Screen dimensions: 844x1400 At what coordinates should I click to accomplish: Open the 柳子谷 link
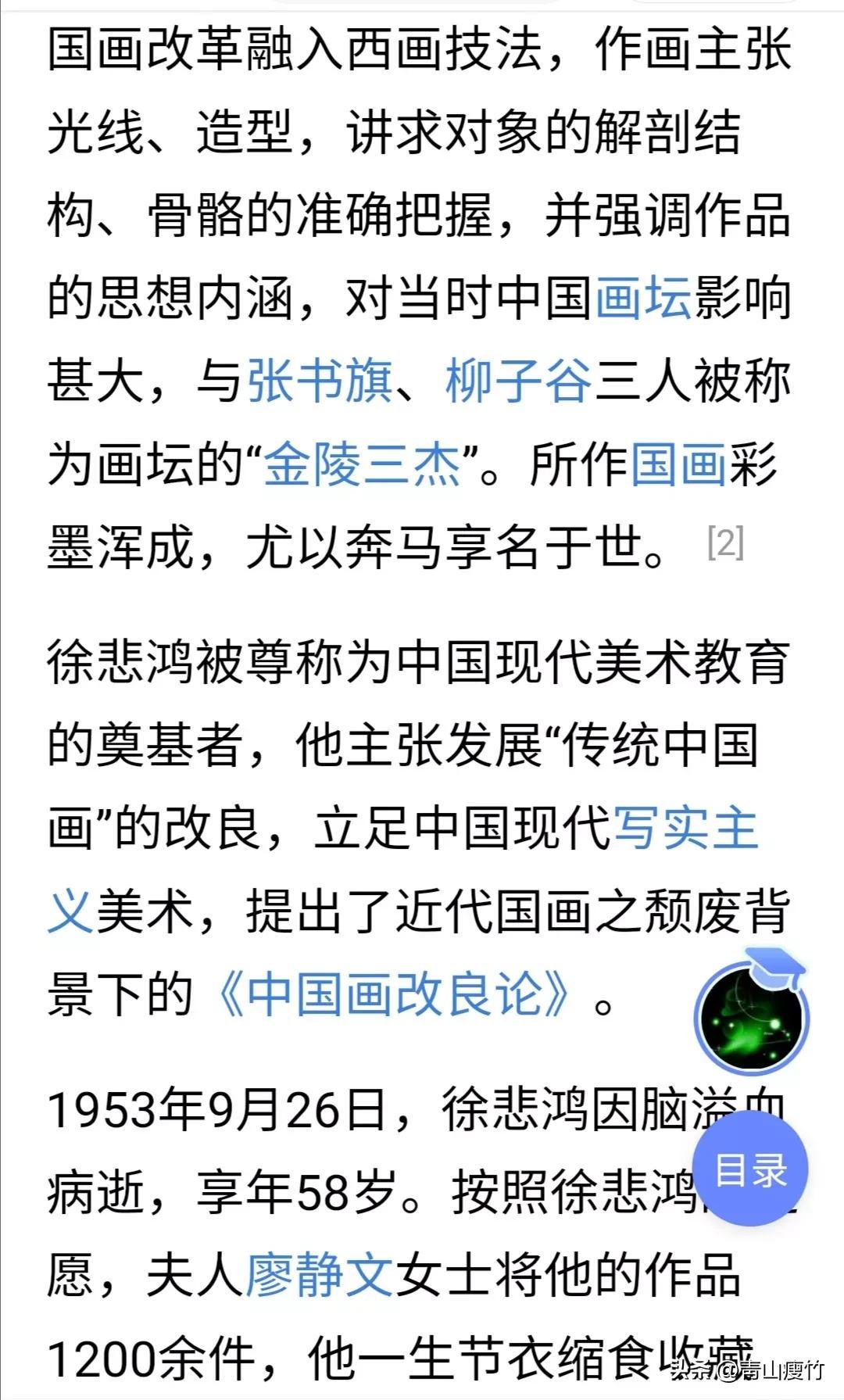click(x=519, y=381)
